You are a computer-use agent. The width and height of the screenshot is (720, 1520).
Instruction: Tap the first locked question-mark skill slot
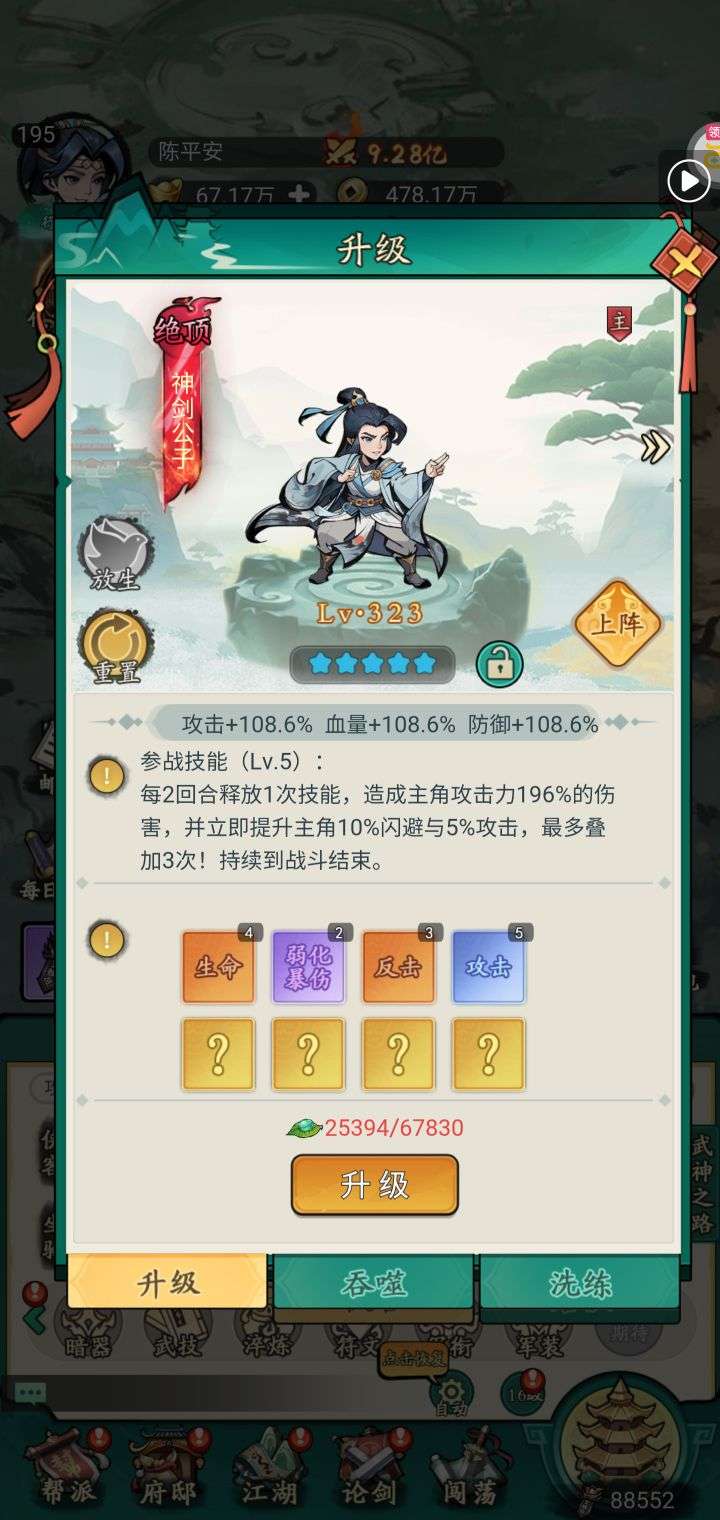click(218, 1054)
